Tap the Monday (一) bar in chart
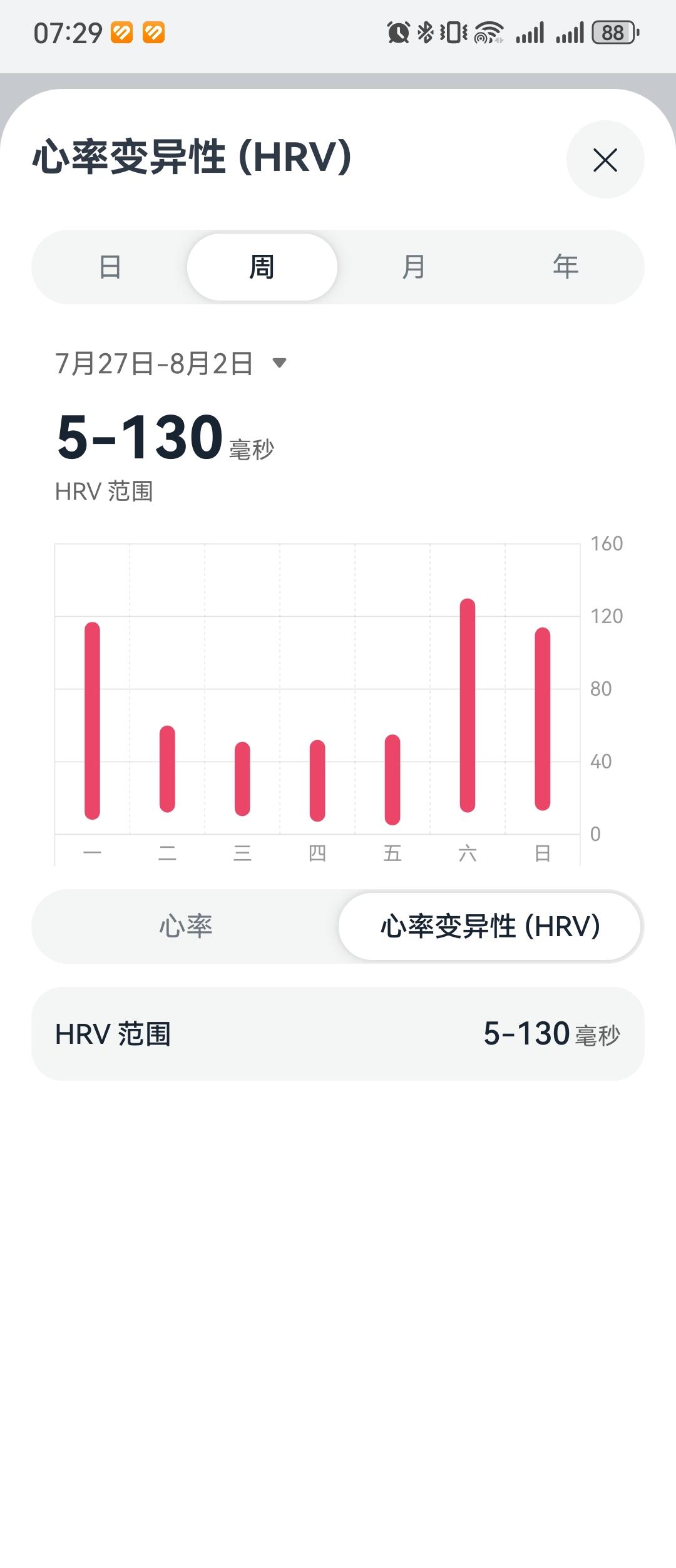The width and height of the screenshot is (676, 1568). click(92, 721)
